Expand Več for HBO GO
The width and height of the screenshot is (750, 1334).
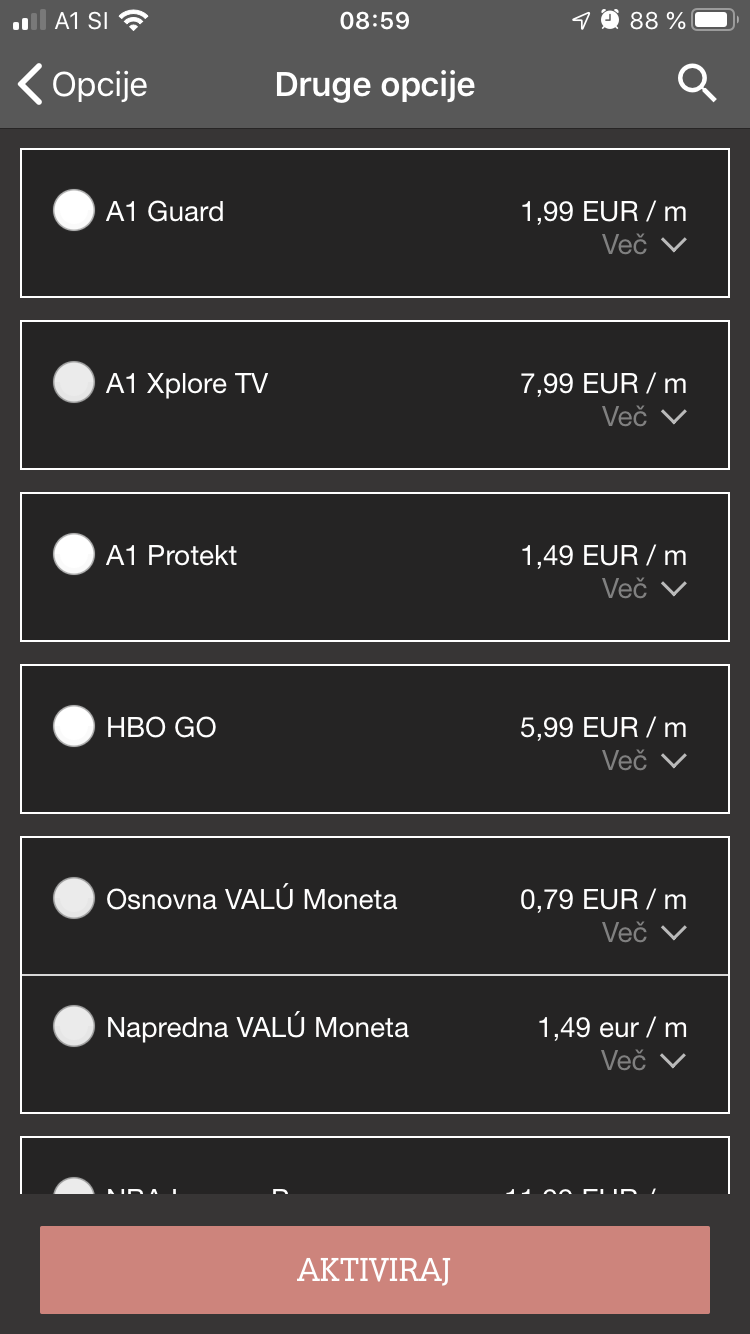[x=644, y=760]
